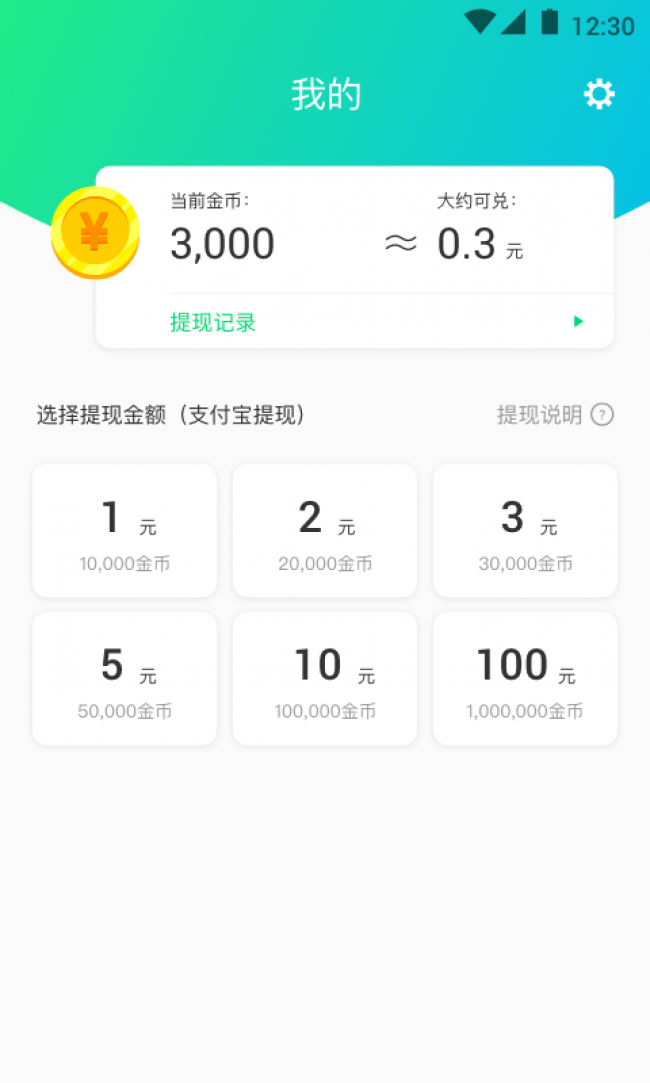Open the settings gear icon
The width and height of the screenshot is (650, 1083).
[x=599, y=95]
